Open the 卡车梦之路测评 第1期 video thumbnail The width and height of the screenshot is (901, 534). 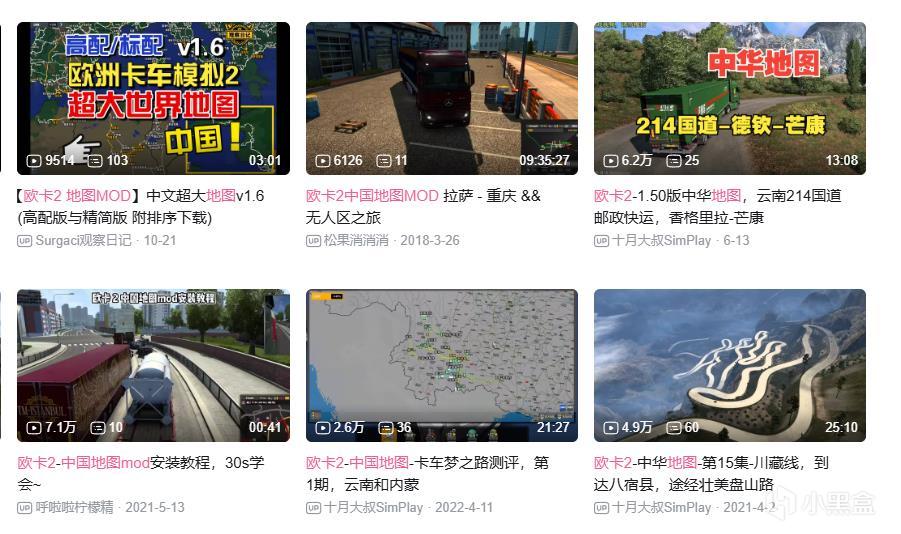441,365
